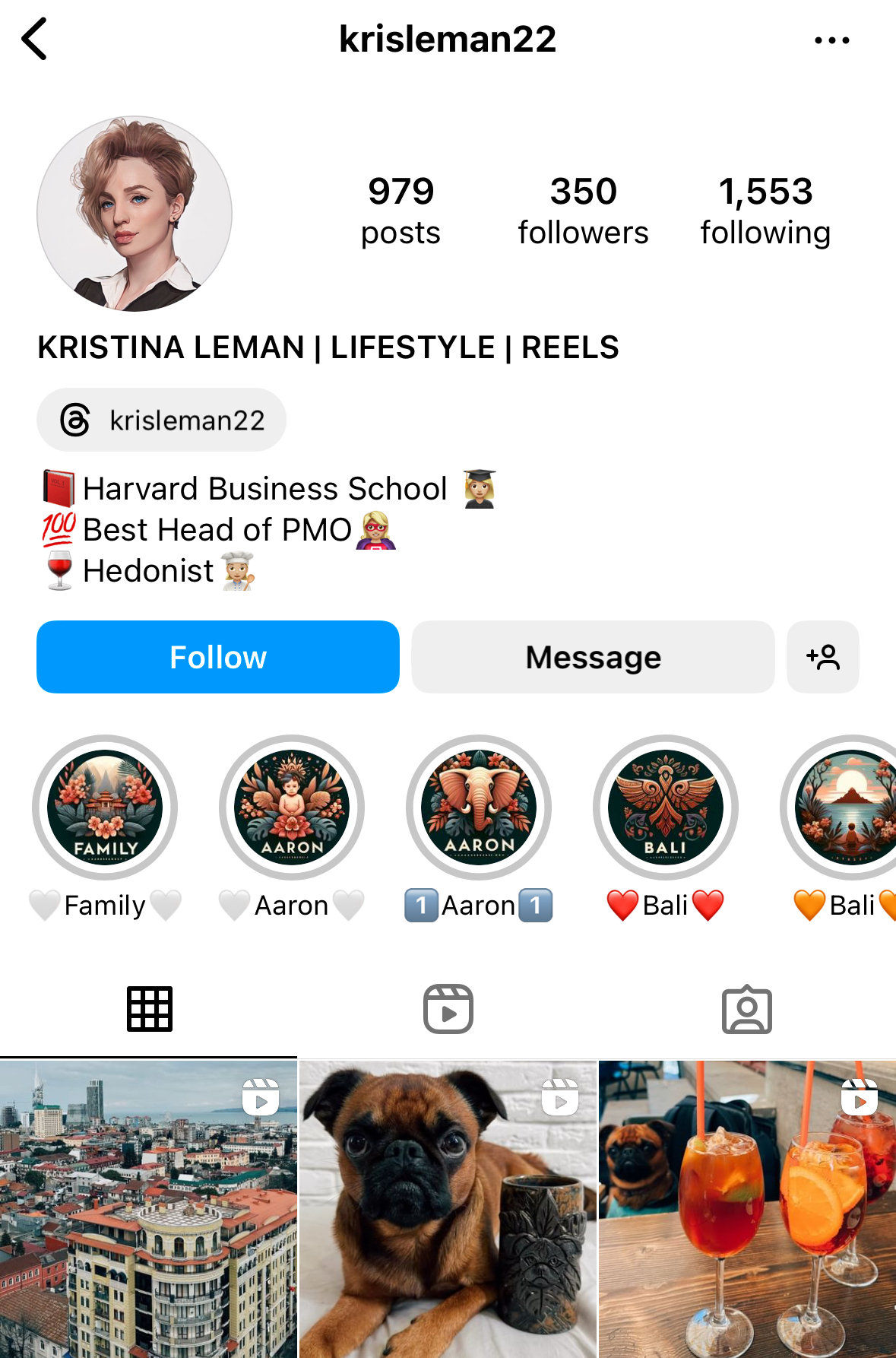Follow krisleman22
Screen dimensions: 896x1358
pos(218,657)
